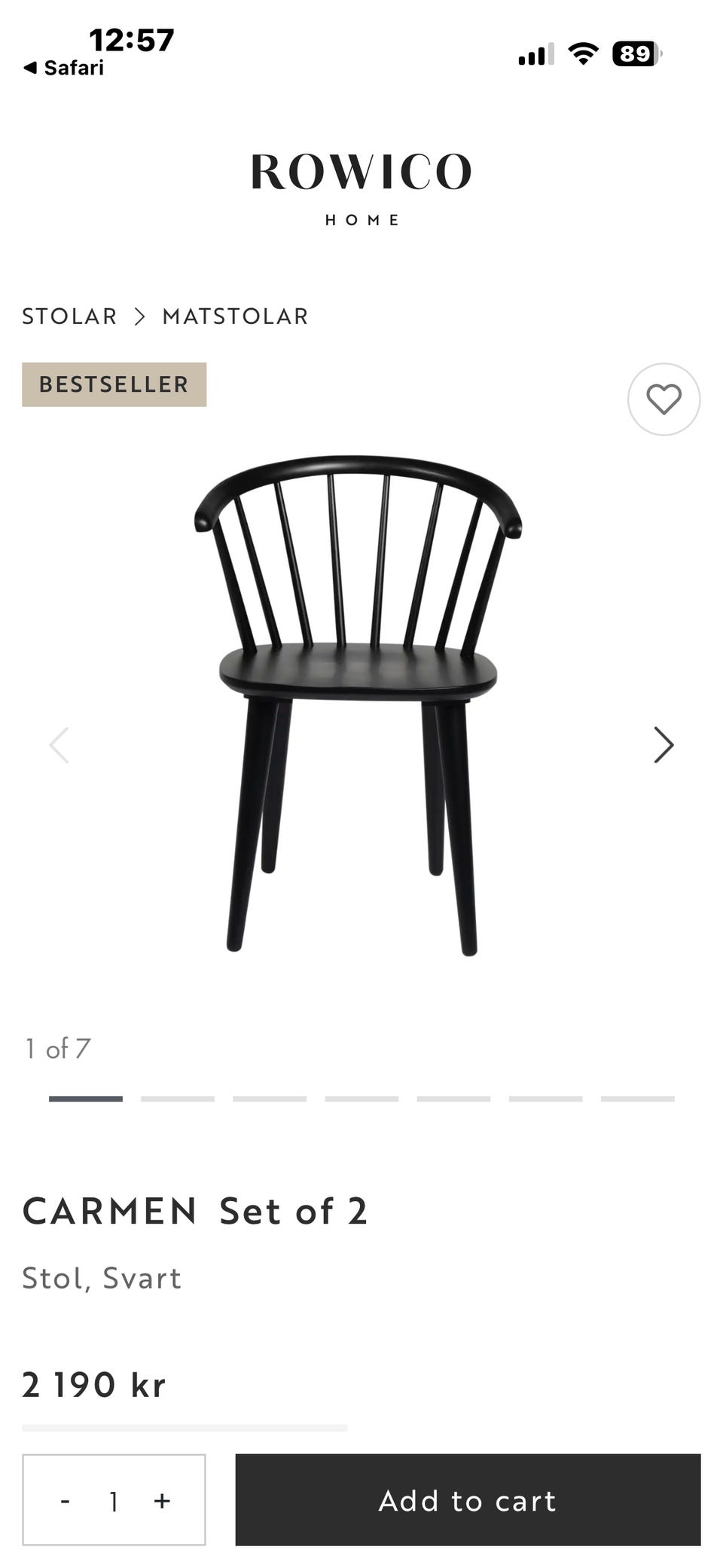Go to the MATSTOLAR breadcrumb category

pyautogui.click(x=235, y=316)
